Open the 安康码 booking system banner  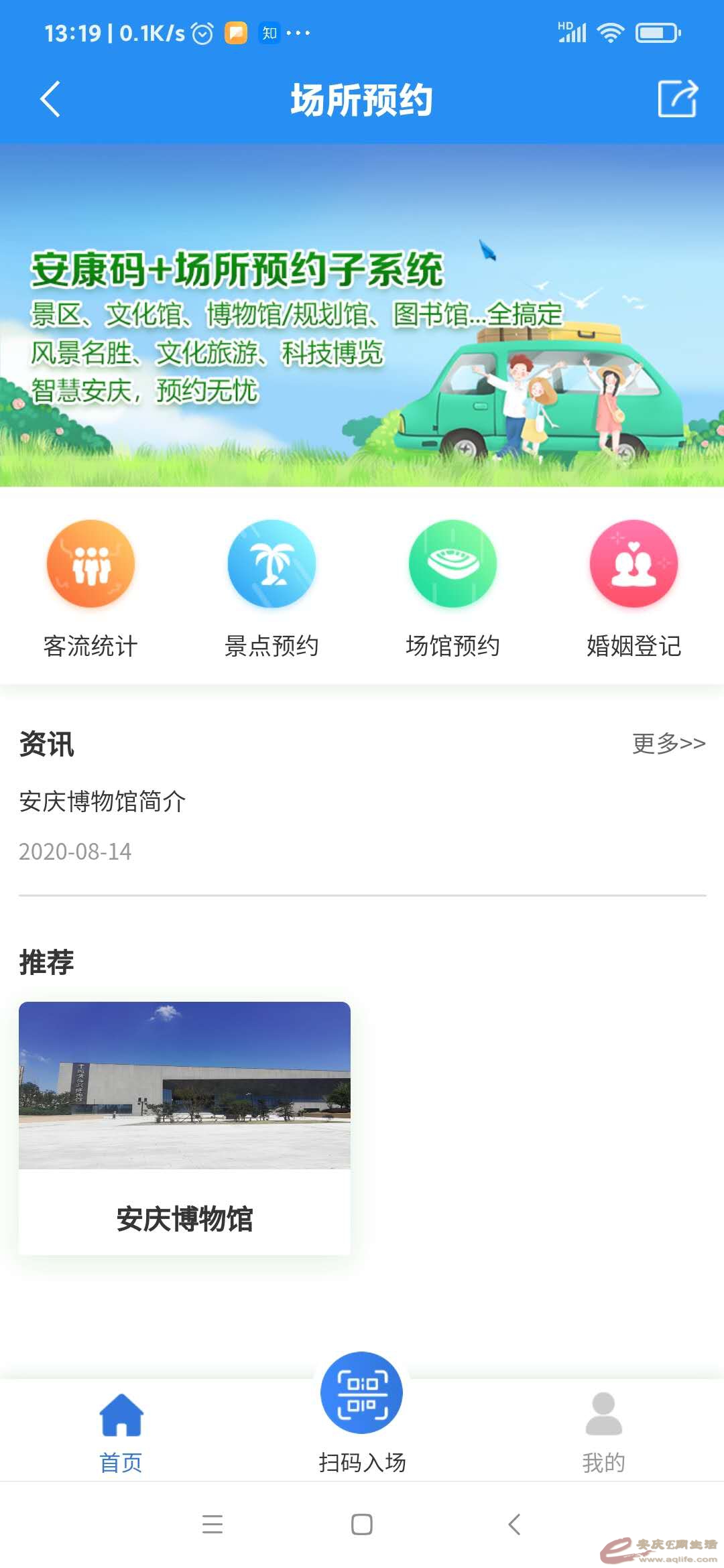click(x=362, y=315)
